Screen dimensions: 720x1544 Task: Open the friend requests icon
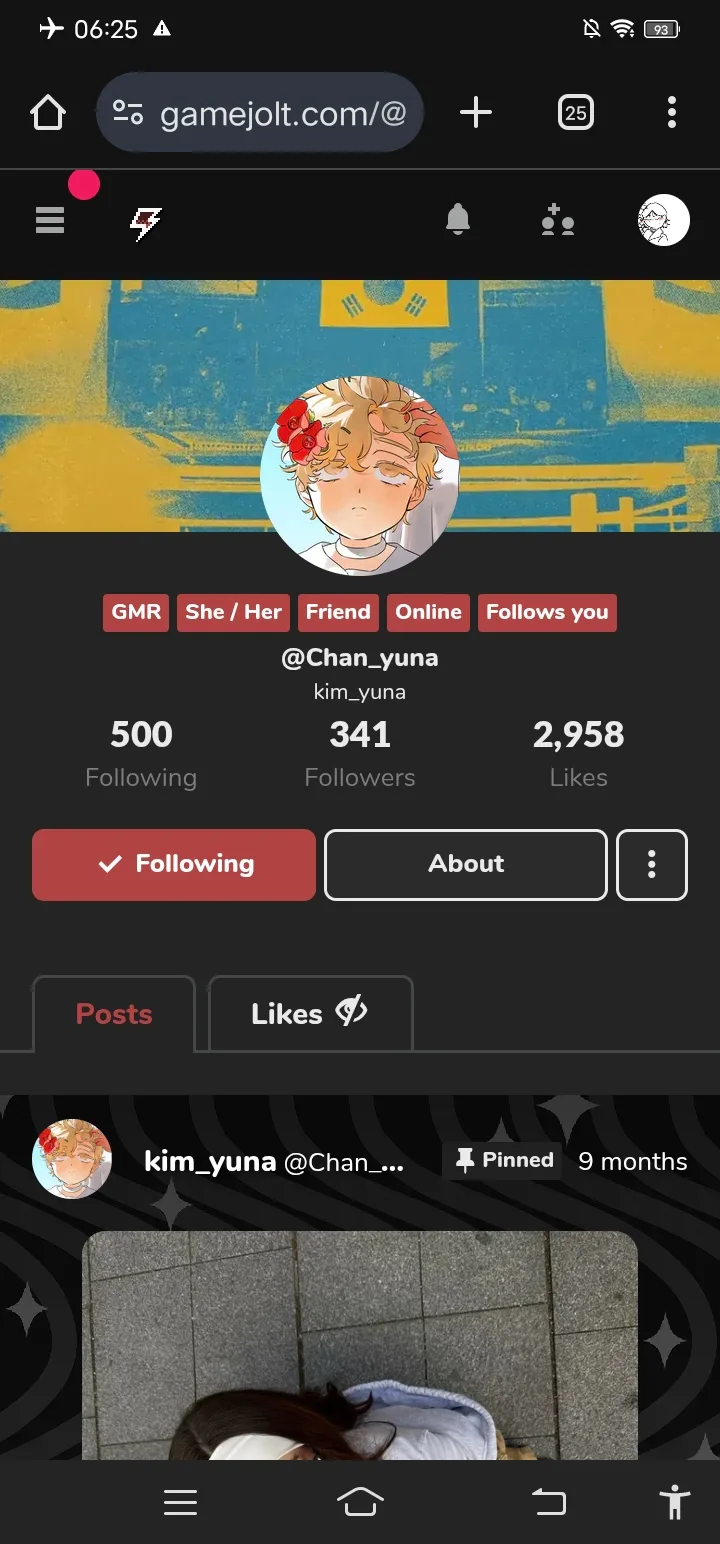[x=557, y=220]
